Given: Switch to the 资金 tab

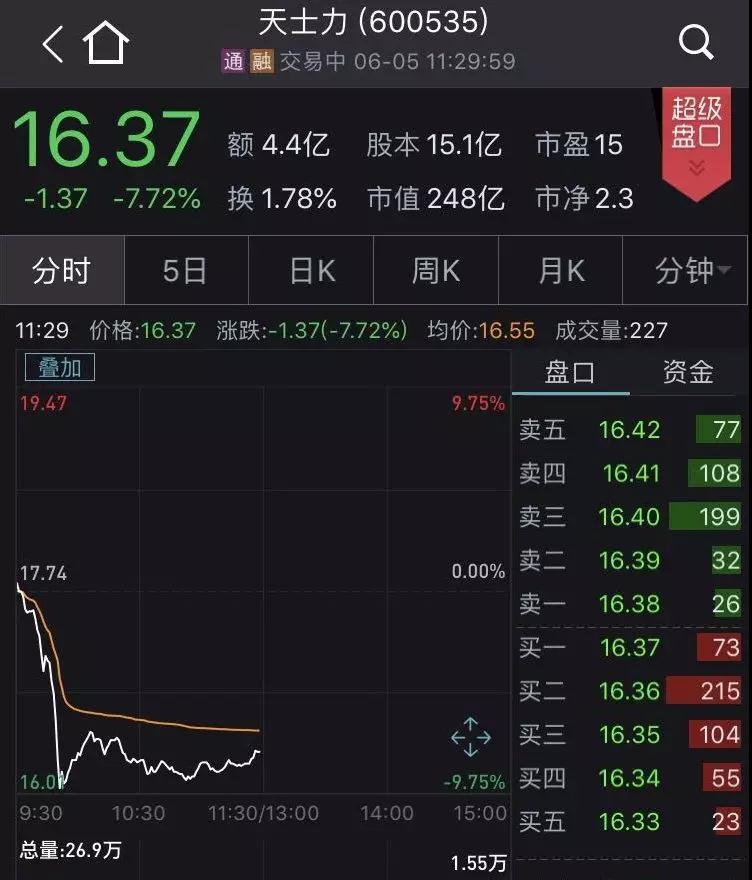Looking at the screenshot, I should (688, 373).
